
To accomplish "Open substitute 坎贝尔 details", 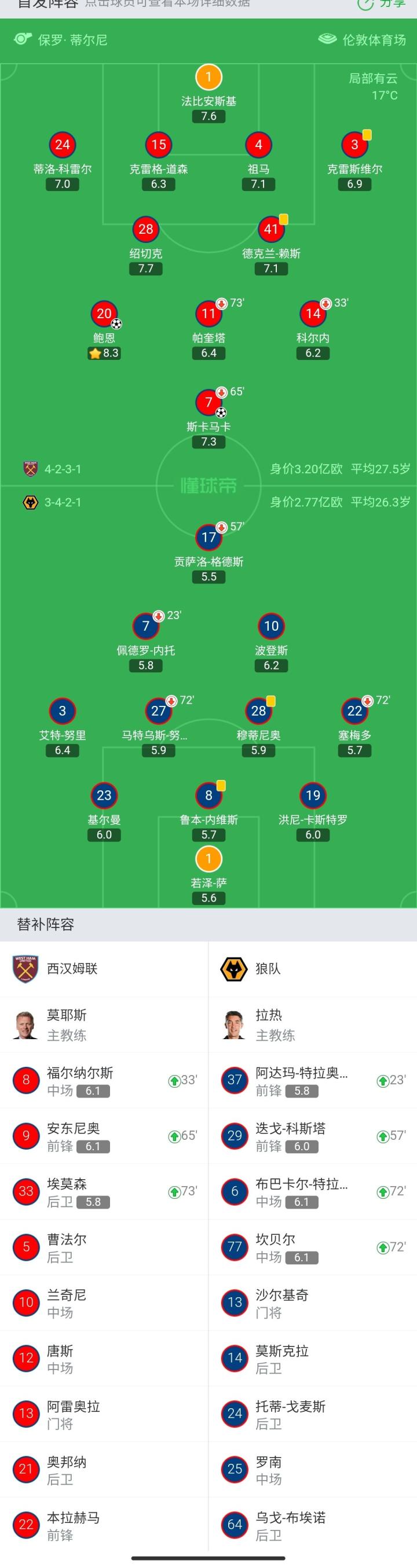I will [312, 1247].
